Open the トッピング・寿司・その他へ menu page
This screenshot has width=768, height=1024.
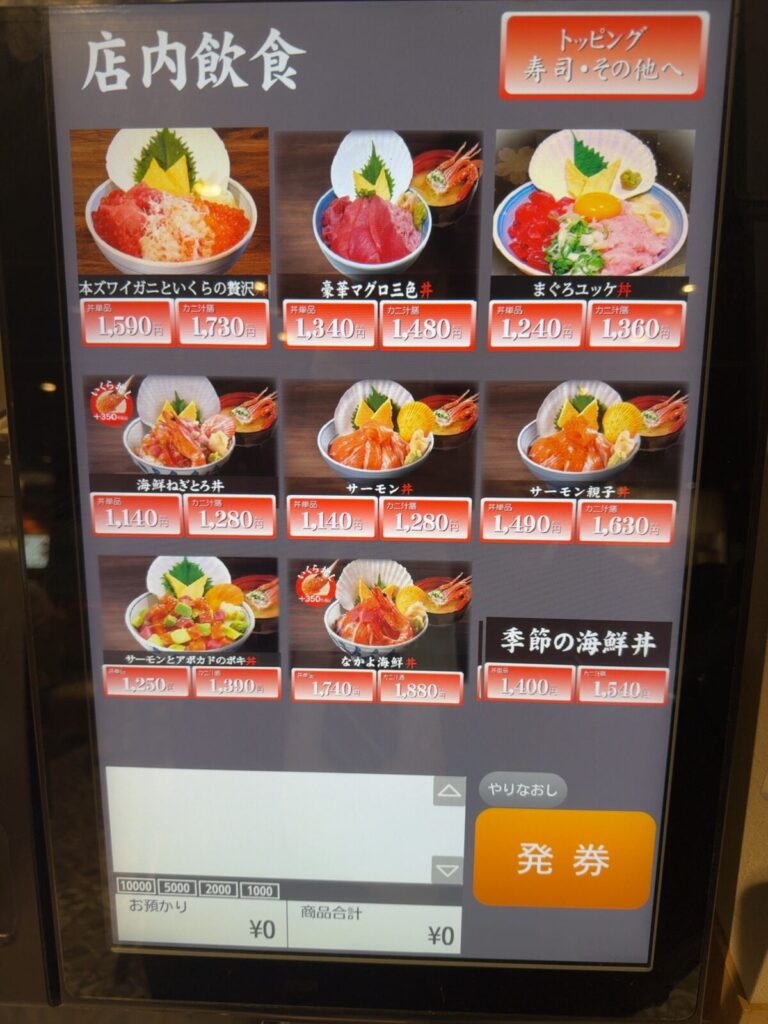pos(604,55)
